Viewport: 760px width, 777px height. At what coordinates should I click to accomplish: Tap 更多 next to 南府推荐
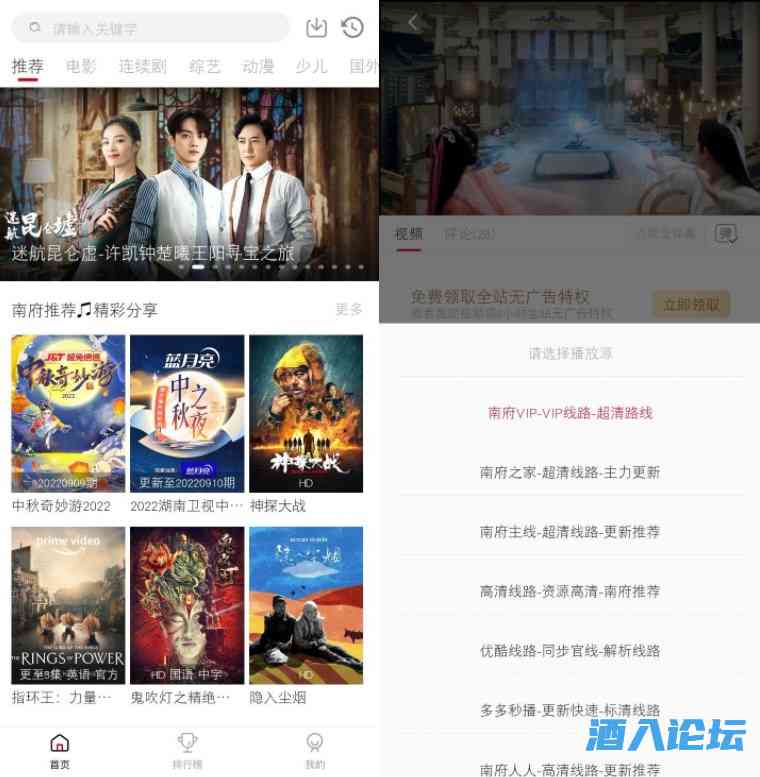tap(349, 310)
